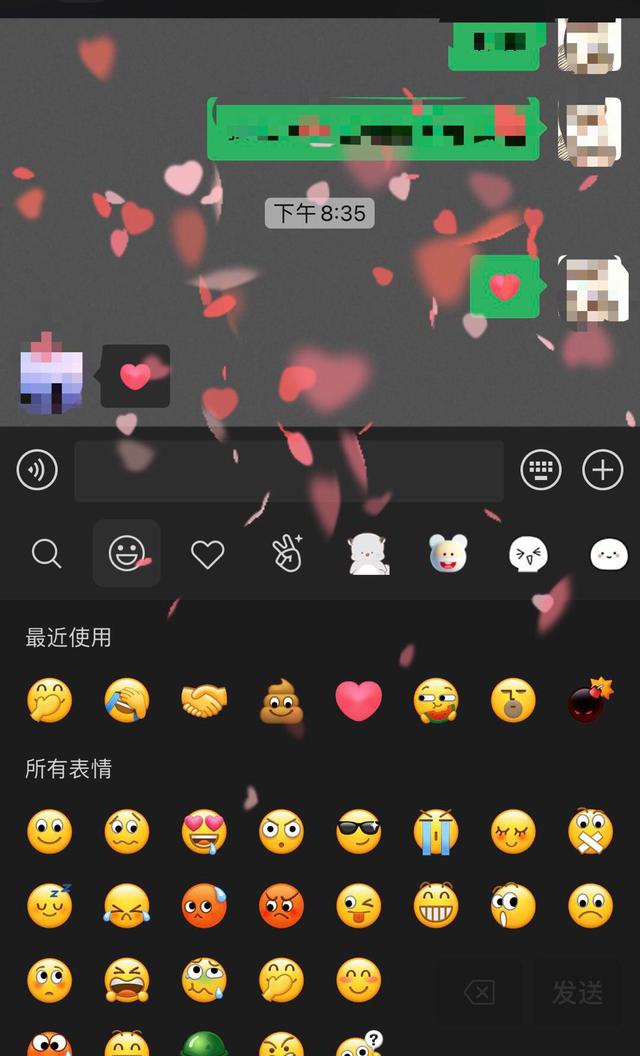The width and height of the screenshot is (640, 1056).
Task: Select the white cat sticker pack
Action: click(x=368, y=553)
